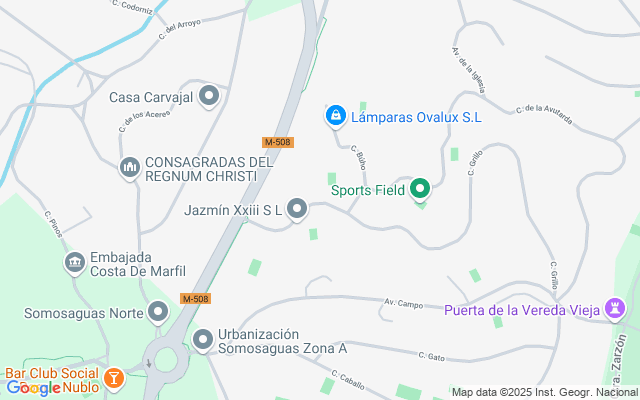Image resolution: width=640 pixels, height=400 pixels.
Task: Tap the Jazmín Xxiii S L marker
Action: 297,210
